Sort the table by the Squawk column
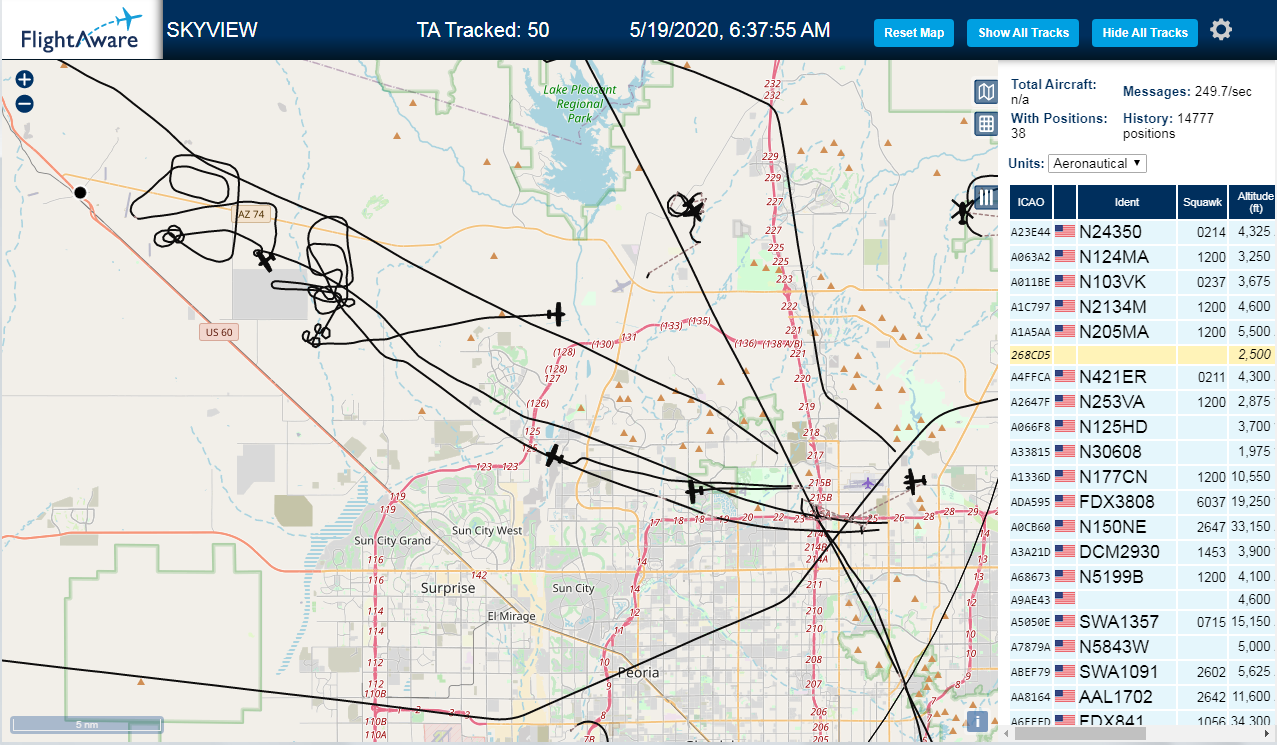This screenshot has height=745, width=1277. [x=1202, y=202]
